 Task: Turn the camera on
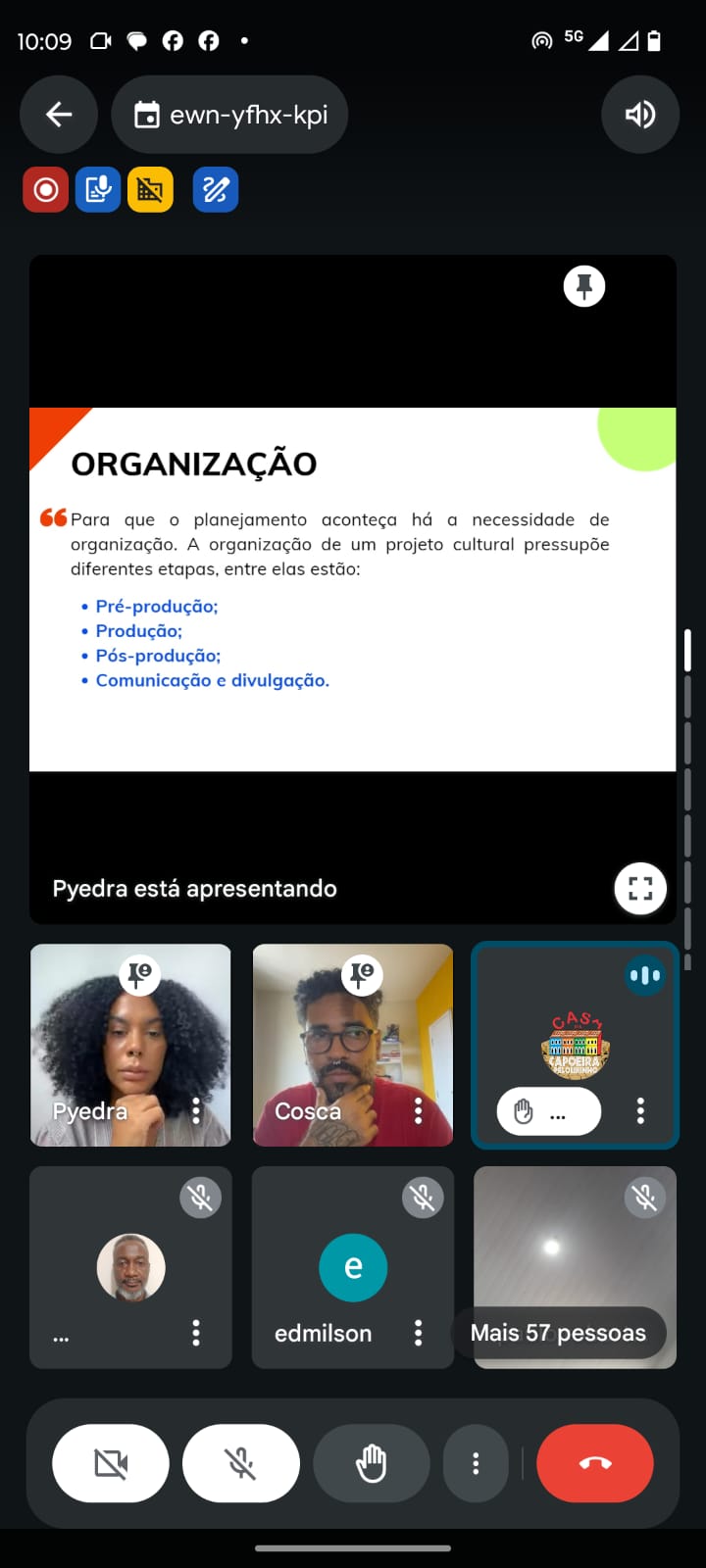coord(111,1464)
